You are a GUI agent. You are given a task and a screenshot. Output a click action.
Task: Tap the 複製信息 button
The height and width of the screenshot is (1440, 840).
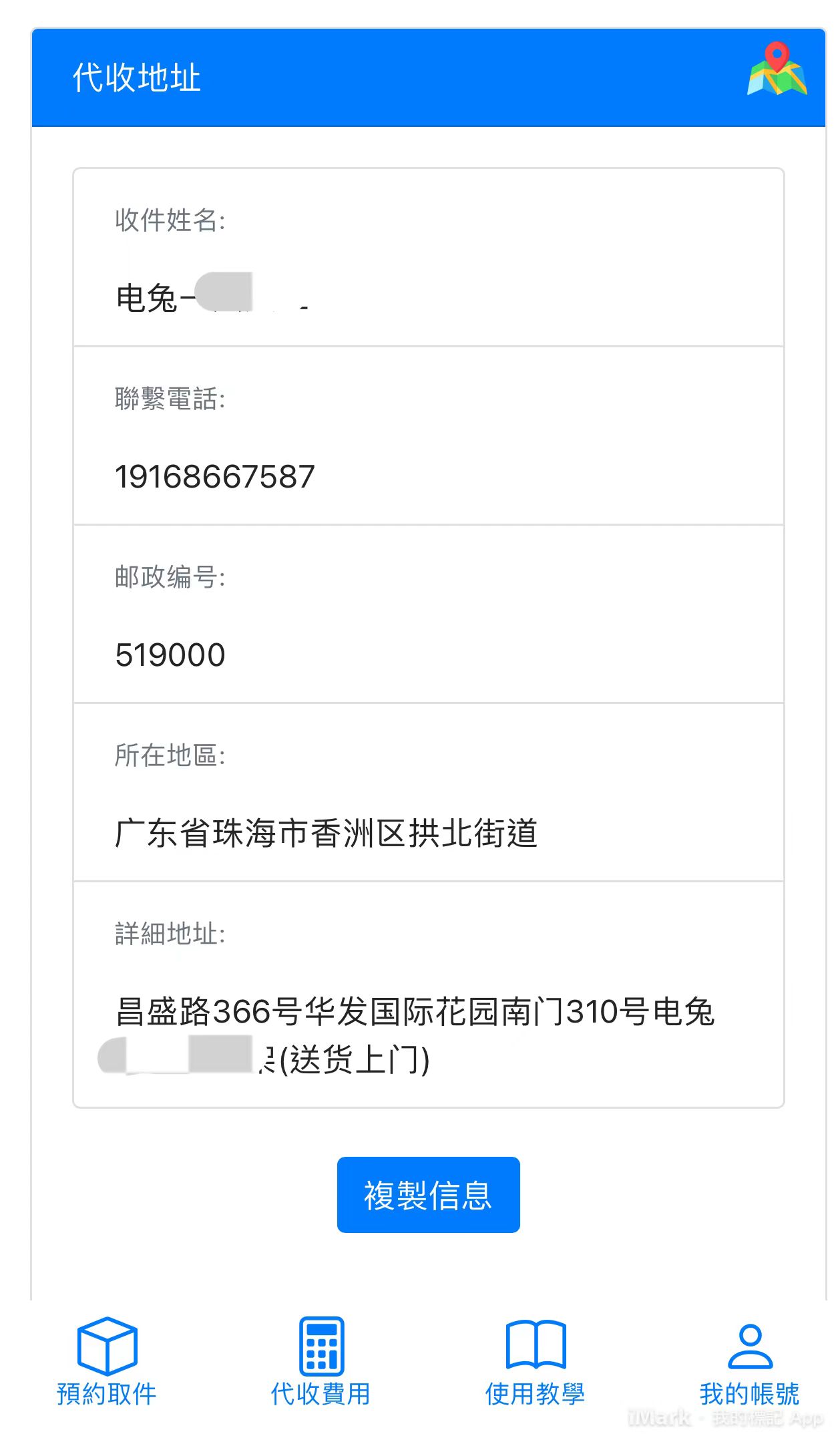428,1195
